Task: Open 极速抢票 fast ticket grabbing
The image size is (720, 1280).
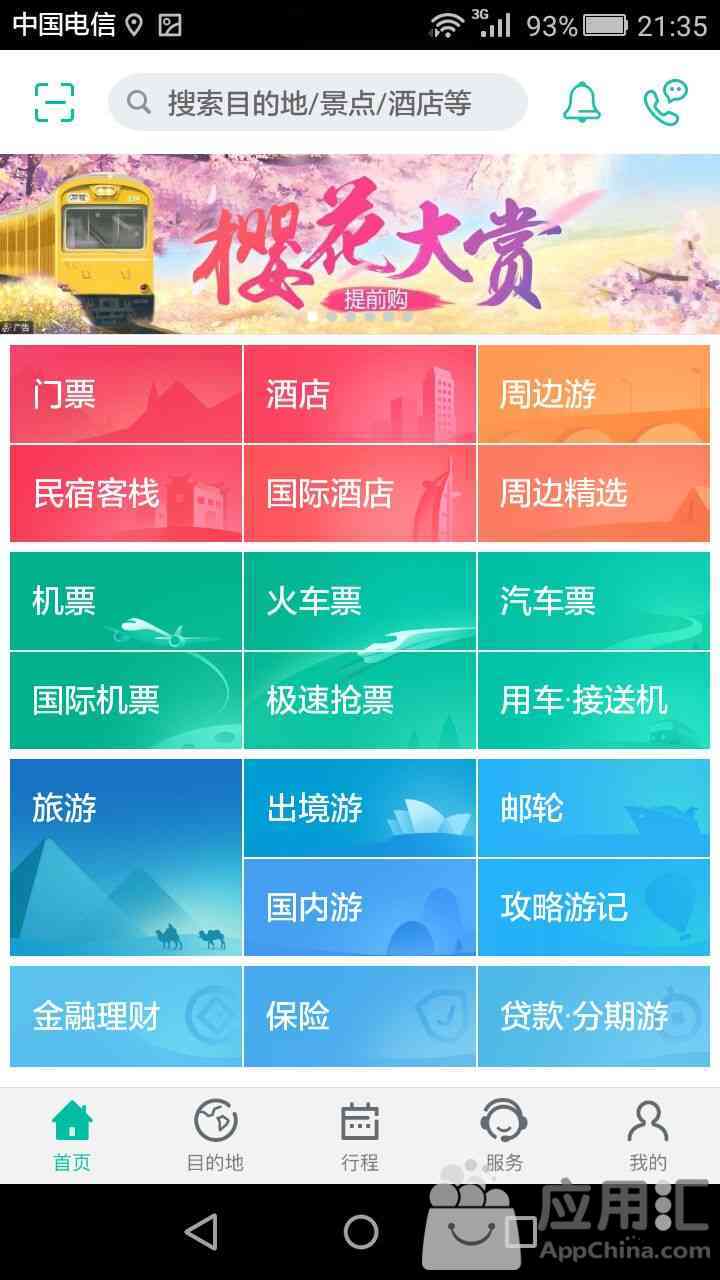Action: [360, 700]
